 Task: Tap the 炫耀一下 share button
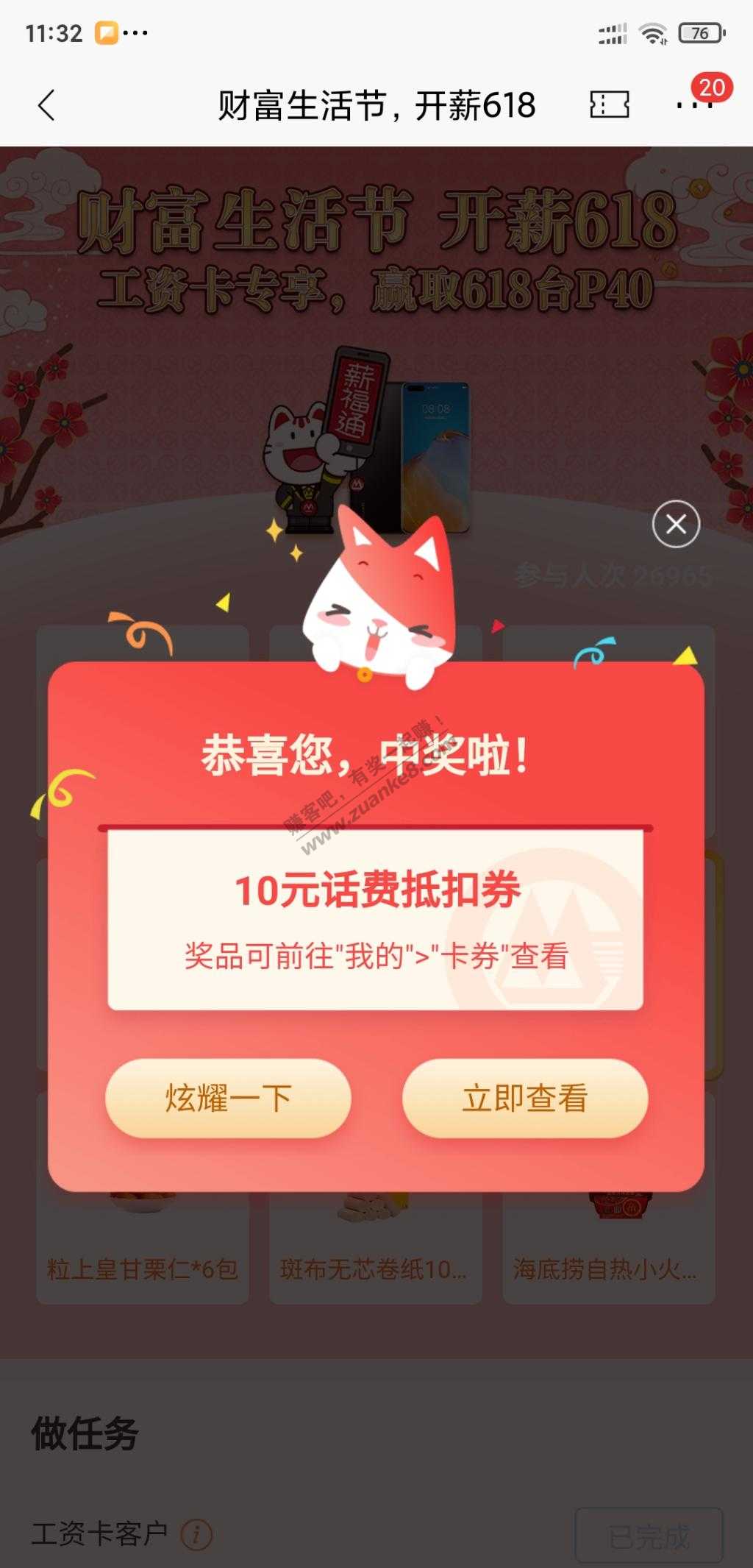228,1098
